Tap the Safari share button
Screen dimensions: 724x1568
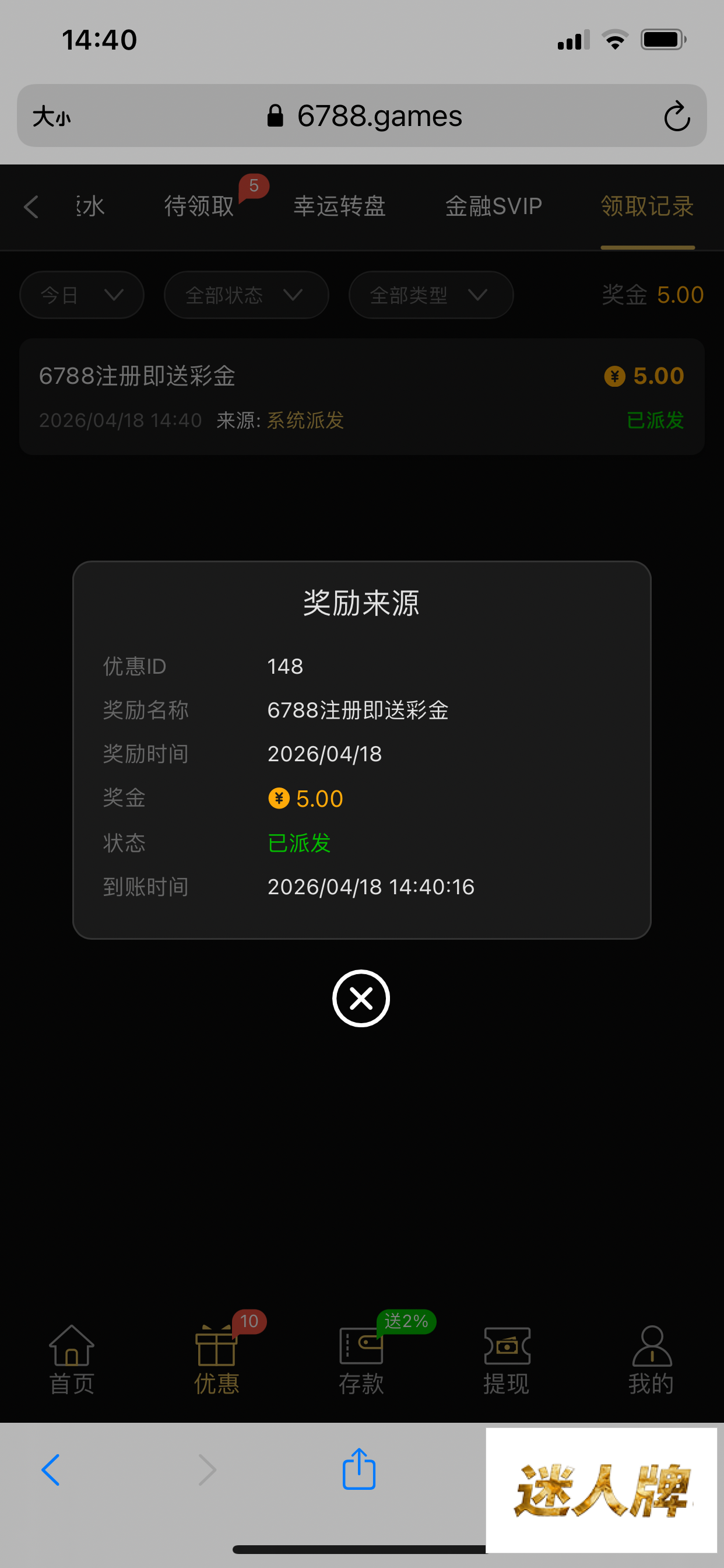pyautogui.click(x=359, y=1469)
